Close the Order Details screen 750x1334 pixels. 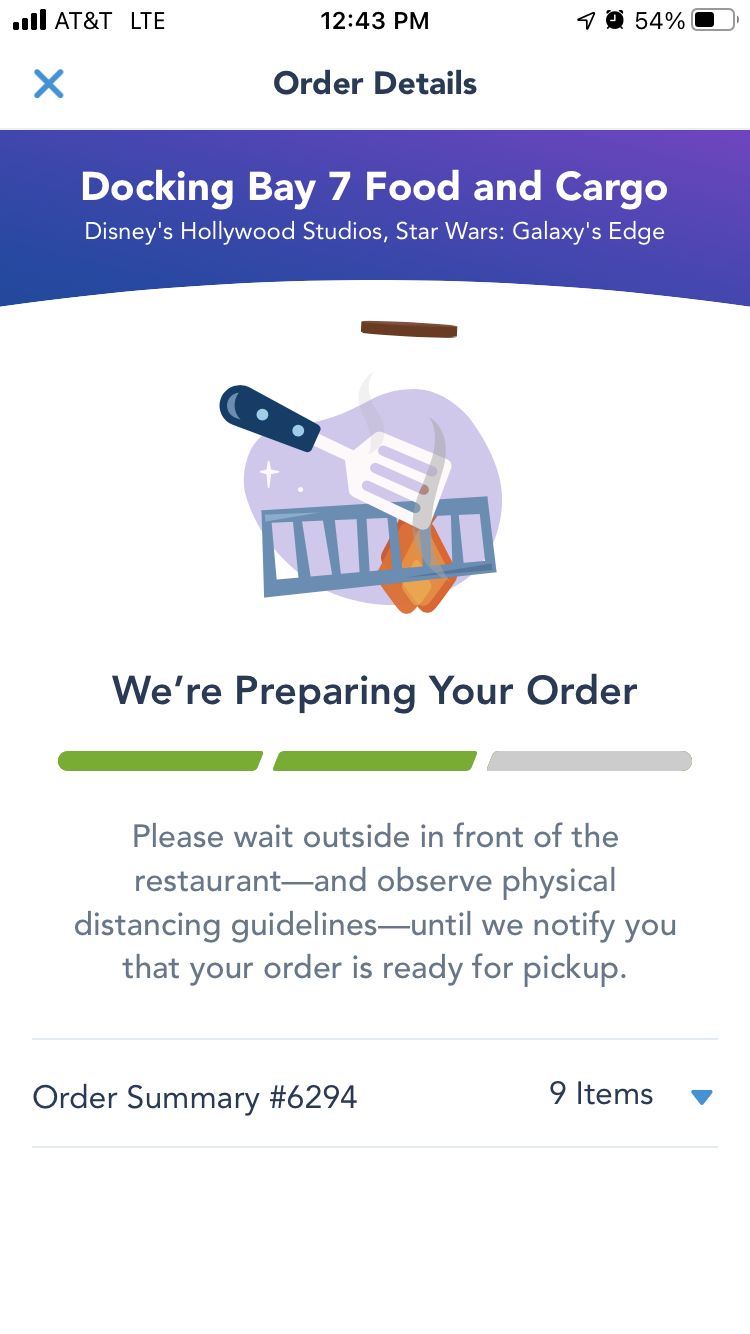point(48,84)
